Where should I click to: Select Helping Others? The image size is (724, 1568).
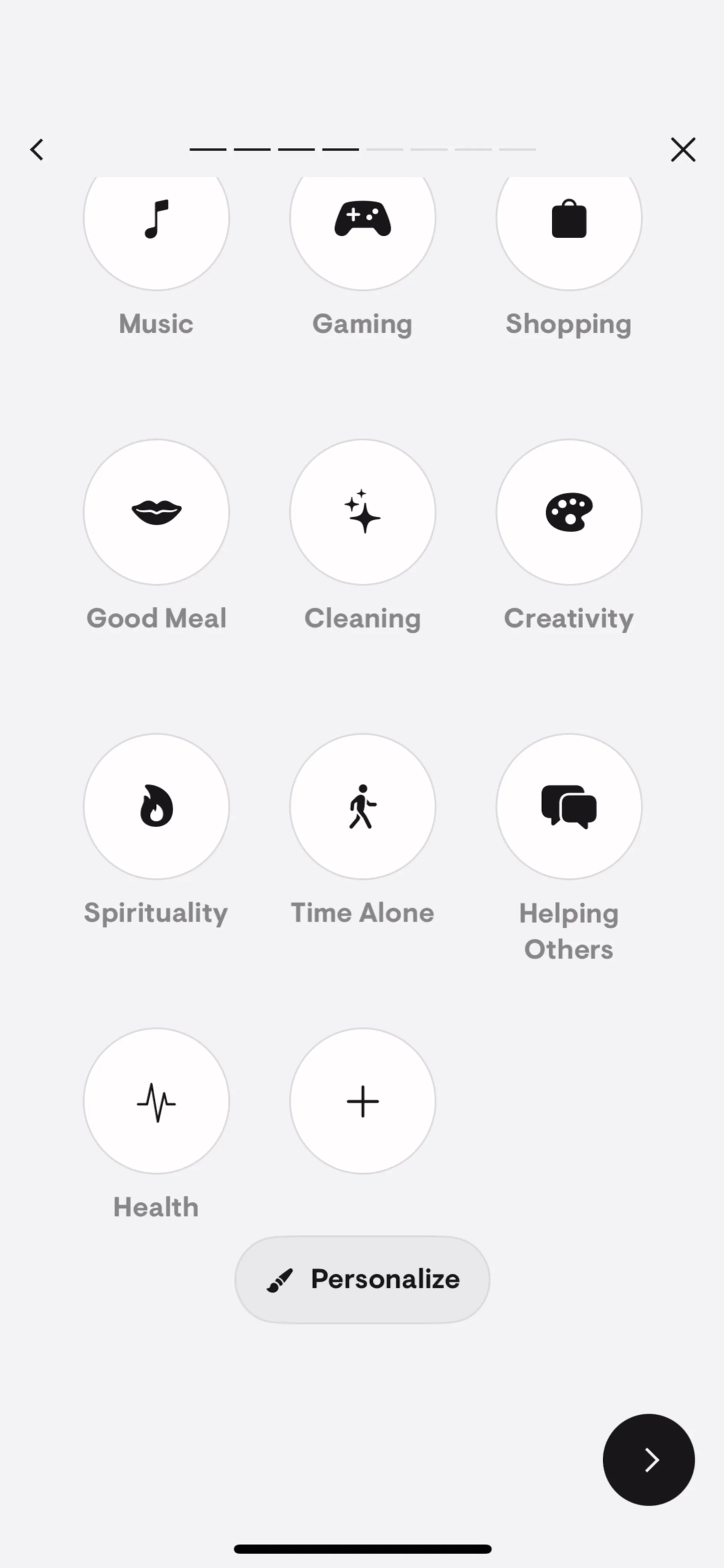569,806
